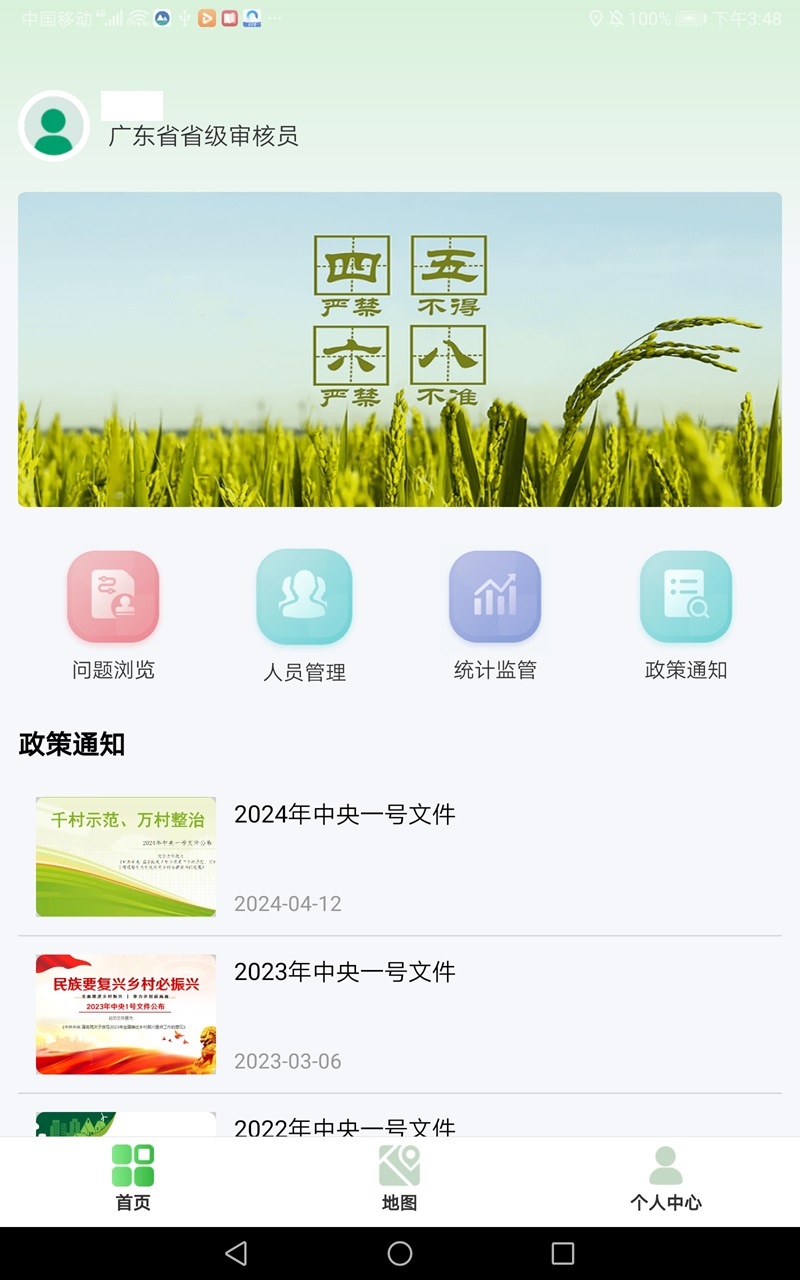Tap the green user avatar icon
The width and height of the screenshot is (800, 1280).
[x=52, y=123]
